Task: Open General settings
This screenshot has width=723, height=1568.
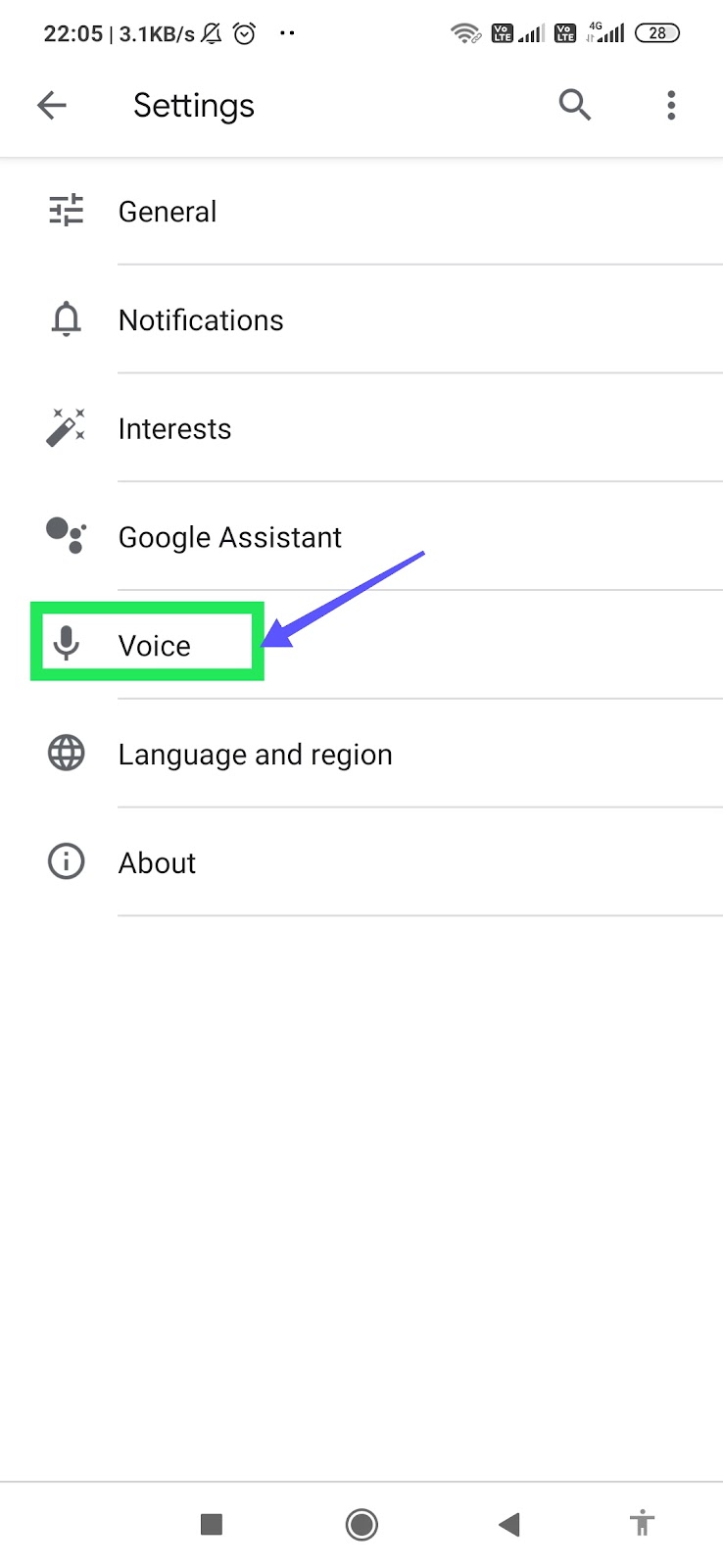Action: [x=168, y=212]
